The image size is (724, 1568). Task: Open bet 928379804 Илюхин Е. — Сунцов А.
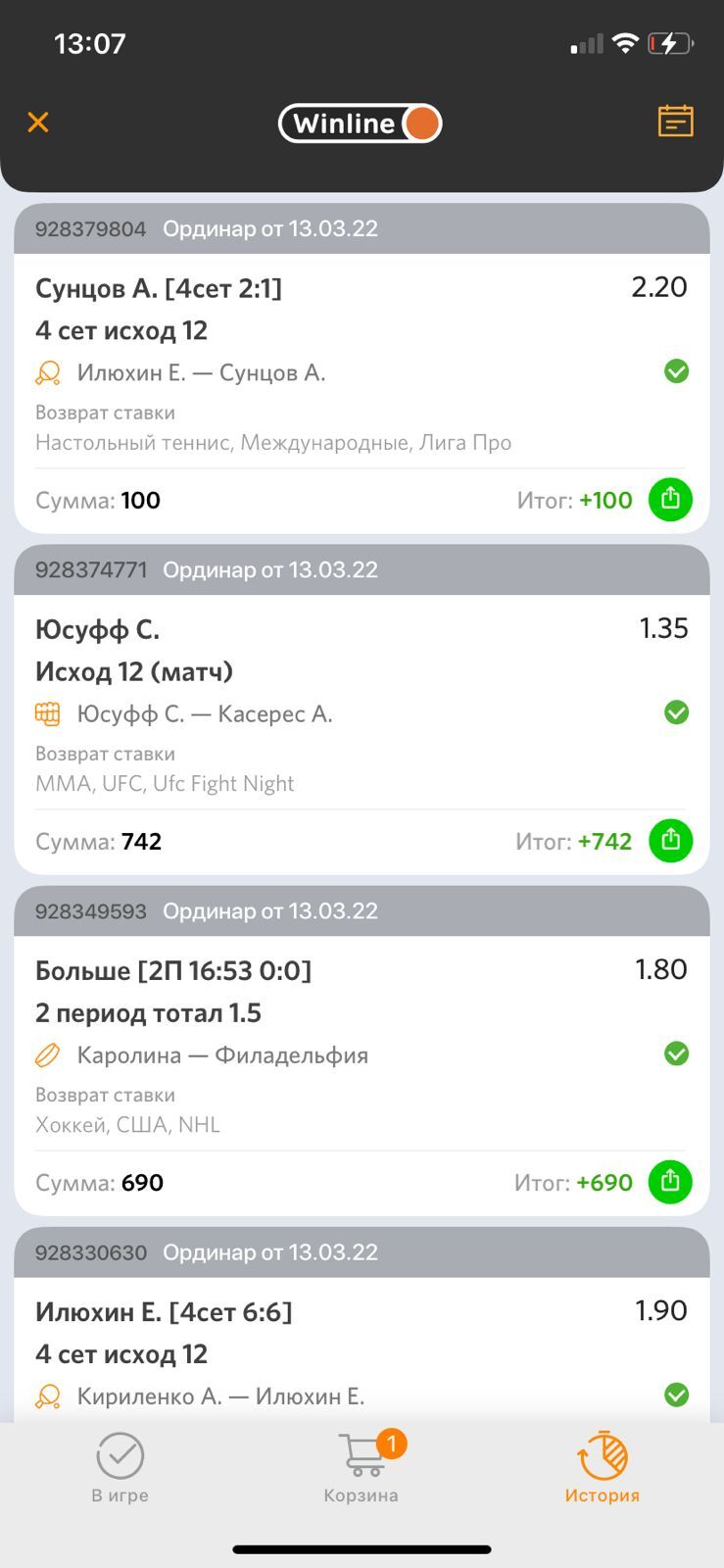point(294,372)
